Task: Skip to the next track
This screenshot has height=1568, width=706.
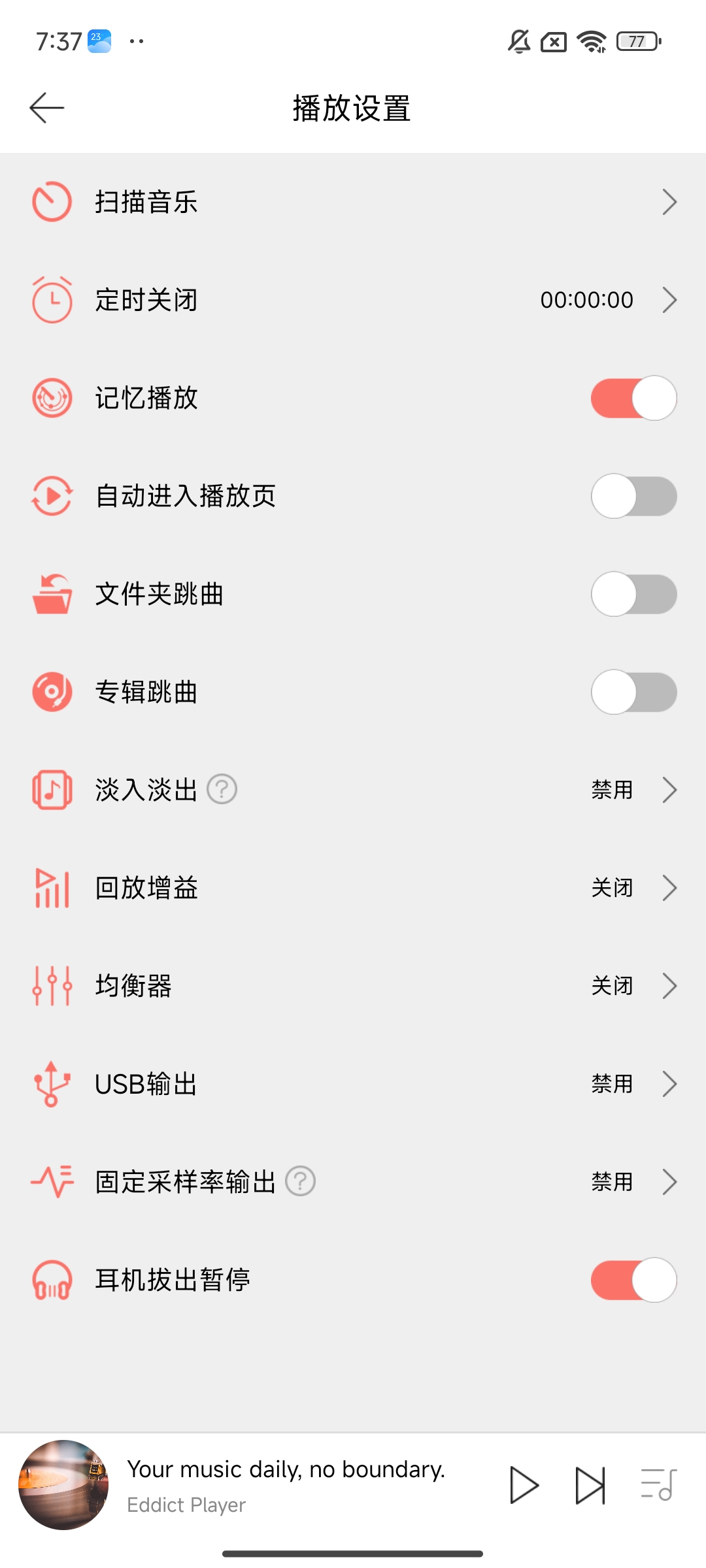Action: pos(590,1485)
